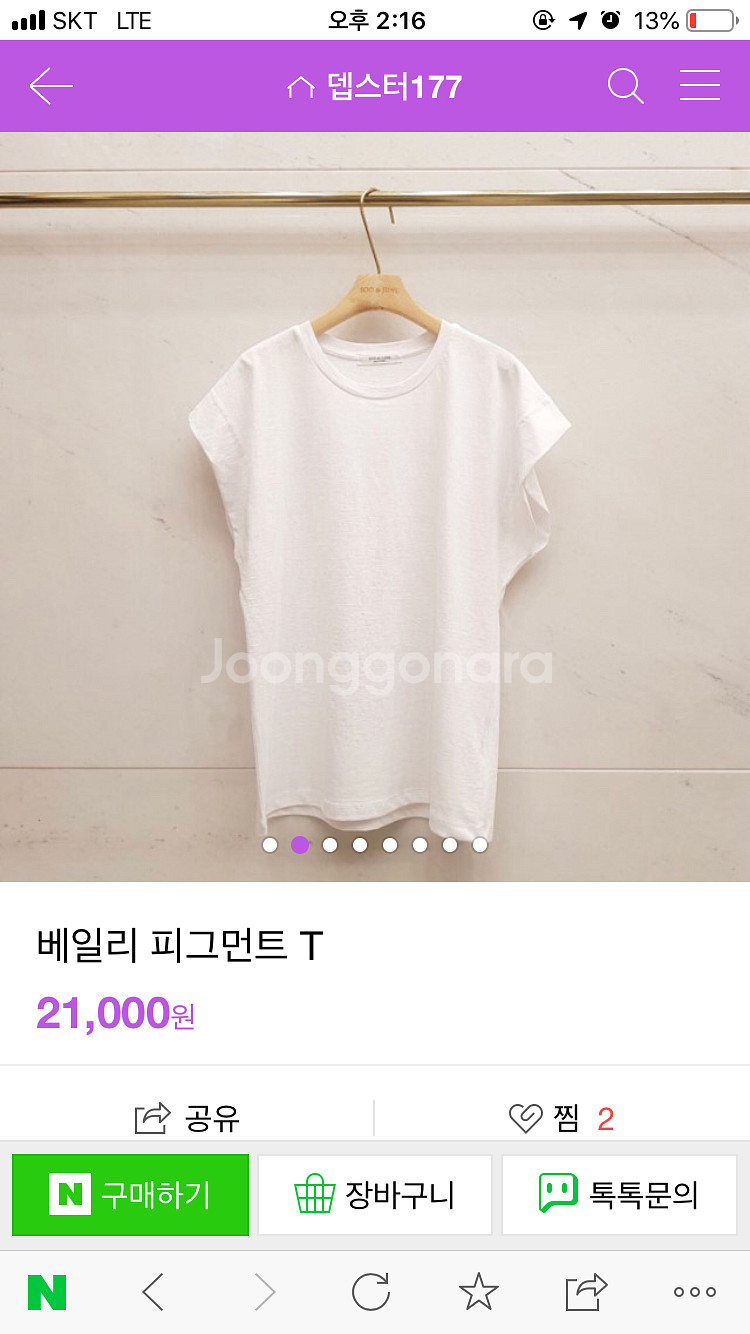Buy now with 구매하기 button

[x=130, y=1194]
